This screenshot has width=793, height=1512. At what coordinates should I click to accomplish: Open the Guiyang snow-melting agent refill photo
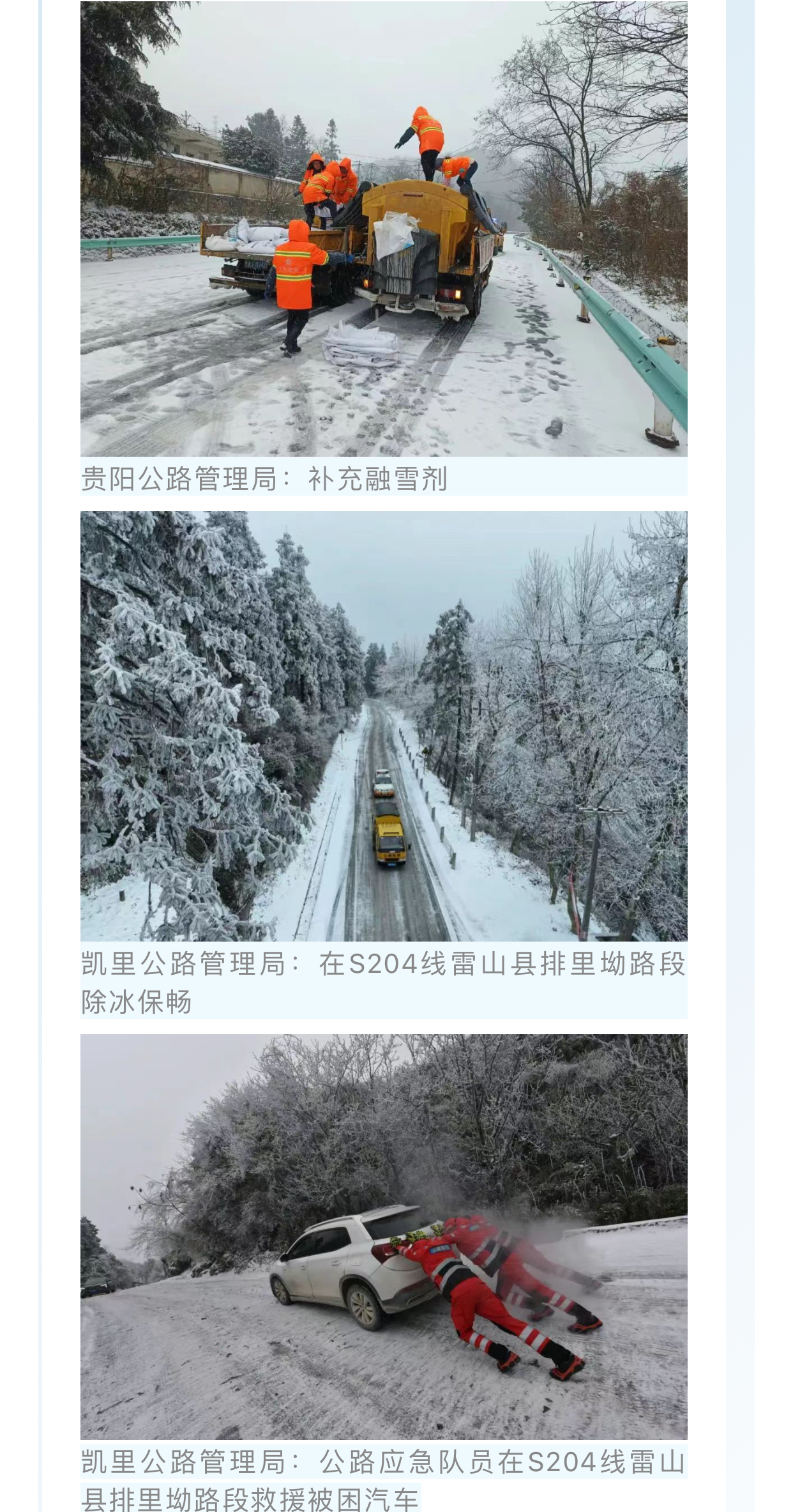click(x=384, y=229)
